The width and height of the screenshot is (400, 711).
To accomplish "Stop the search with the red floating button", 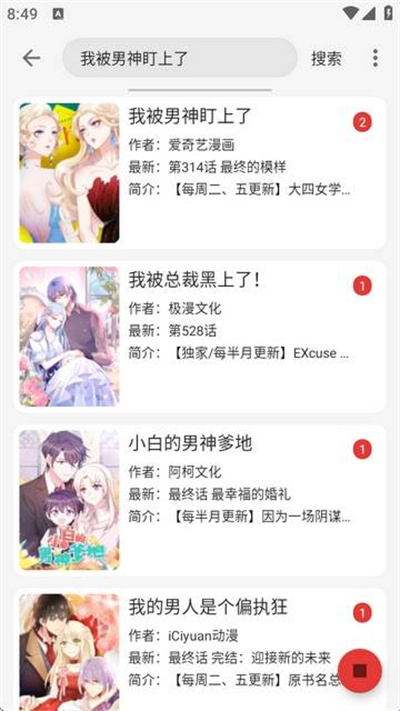I will click(360, 671).
